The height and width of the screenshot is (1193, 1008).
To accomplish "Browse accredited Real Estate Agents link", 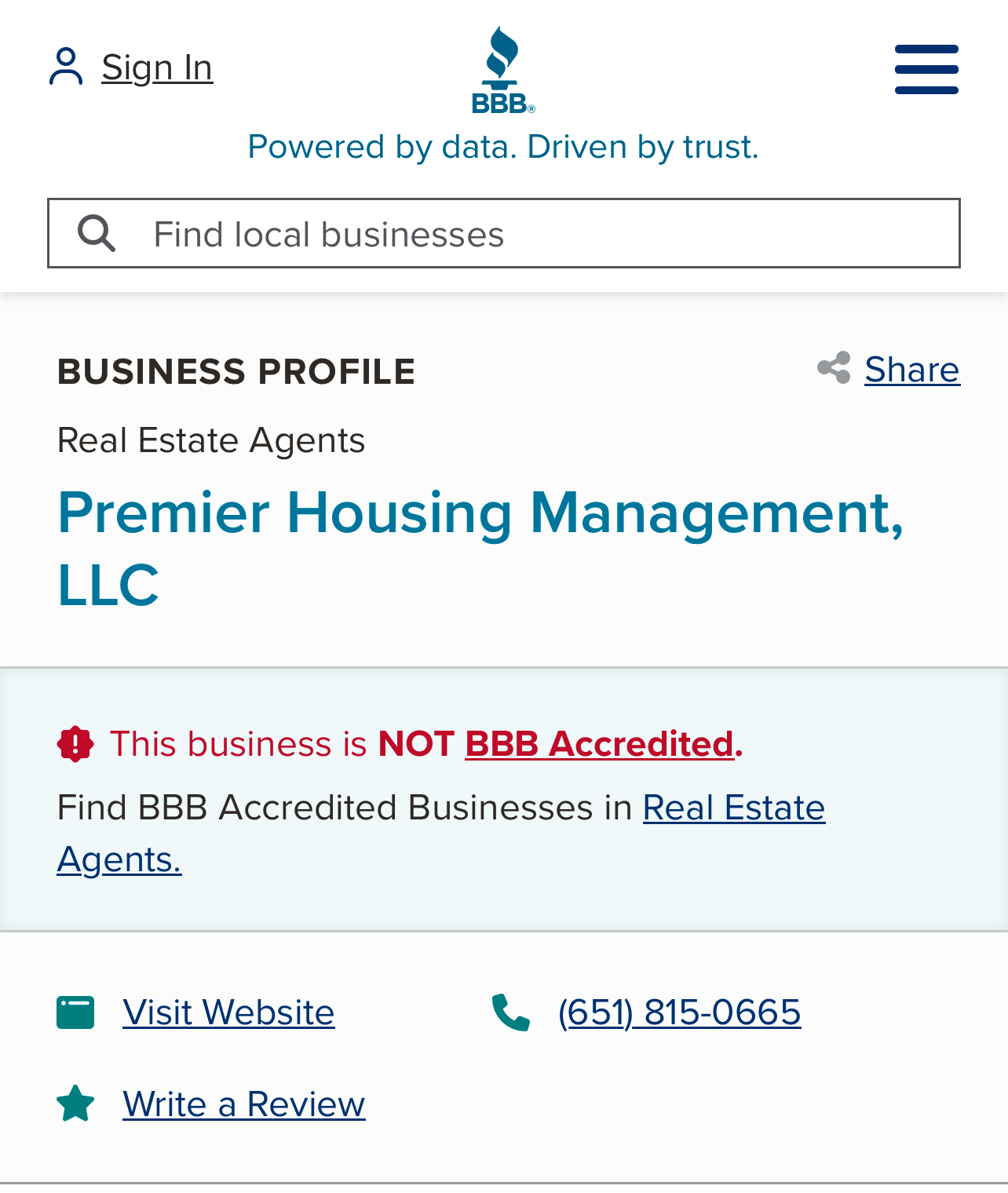I will click(733, 808).
